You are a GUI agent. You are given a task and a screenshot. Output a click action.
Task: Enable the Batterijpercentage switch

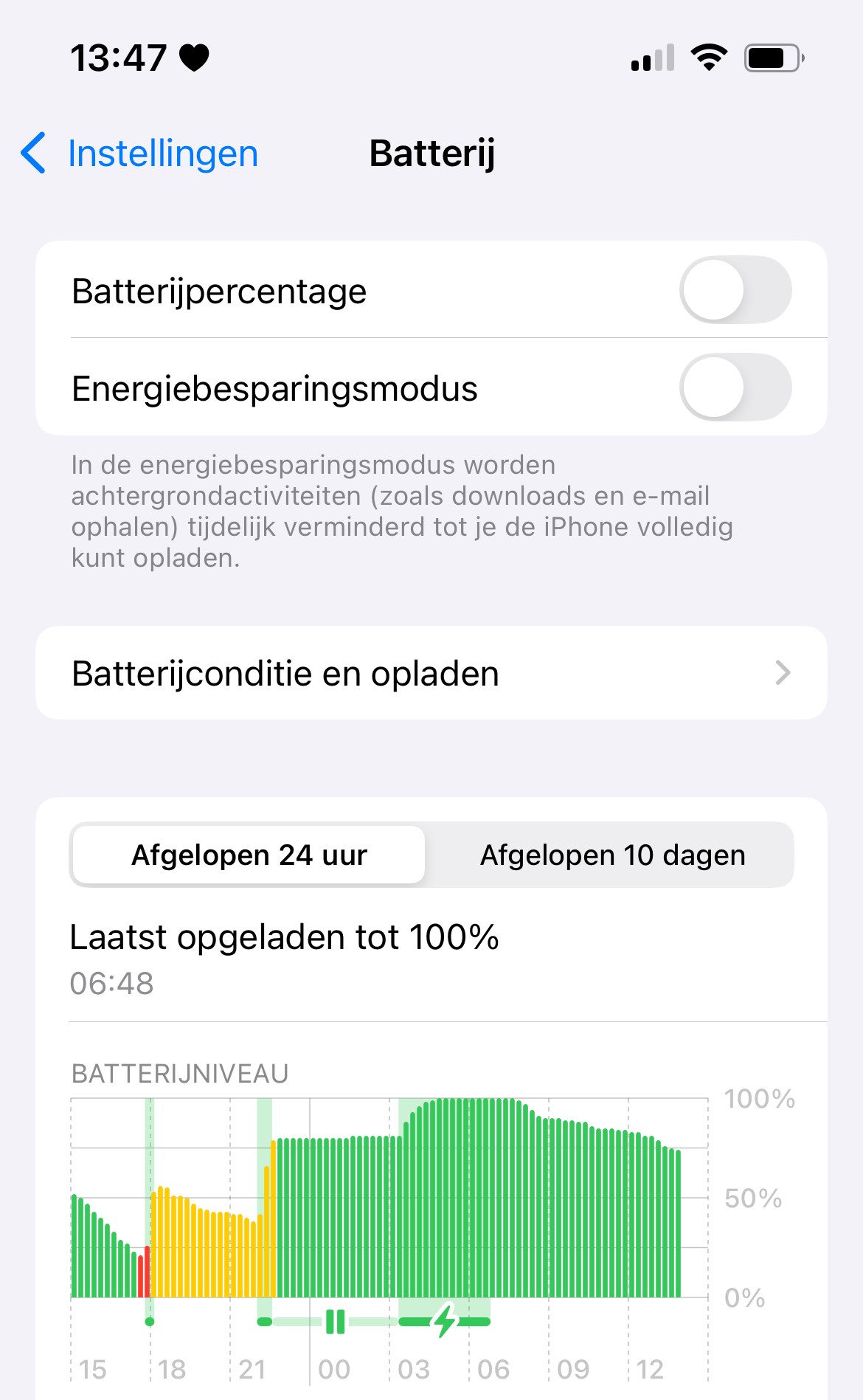coord(735,290)
